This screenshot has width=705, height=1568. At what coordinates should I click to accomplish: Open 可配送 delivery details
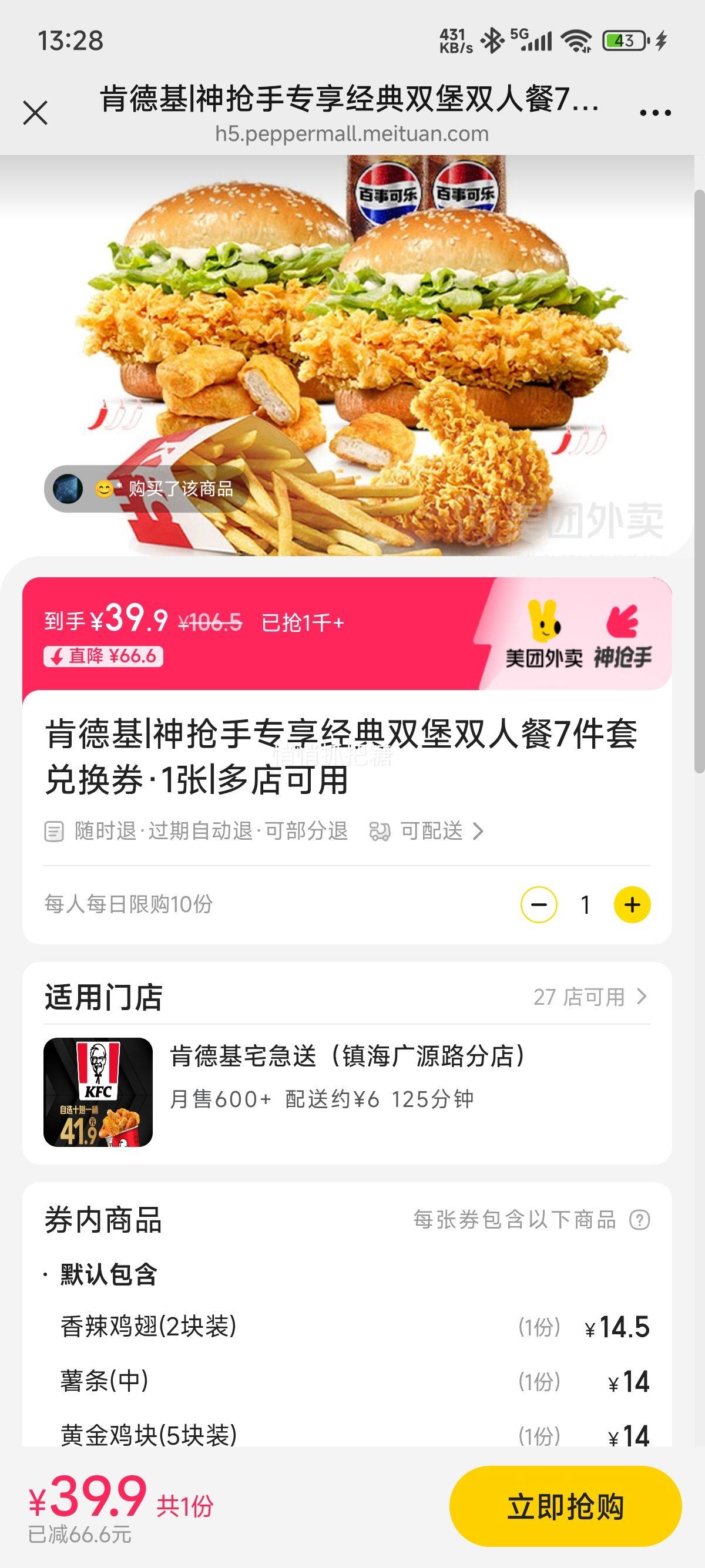click(431, 831)
